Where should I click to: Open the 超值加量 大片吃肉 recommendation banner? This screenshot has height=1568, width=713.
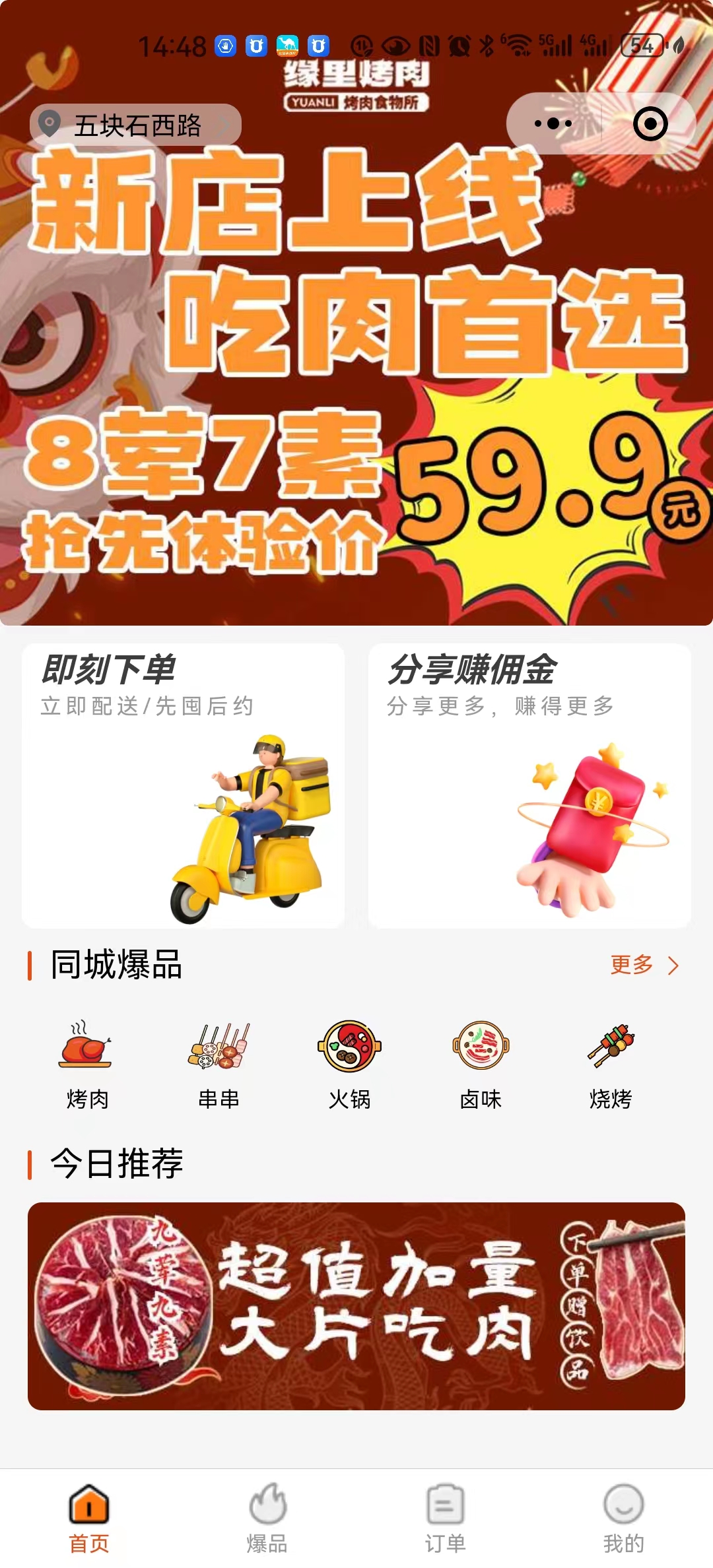pyautogui.click(x=356, y=1306)
